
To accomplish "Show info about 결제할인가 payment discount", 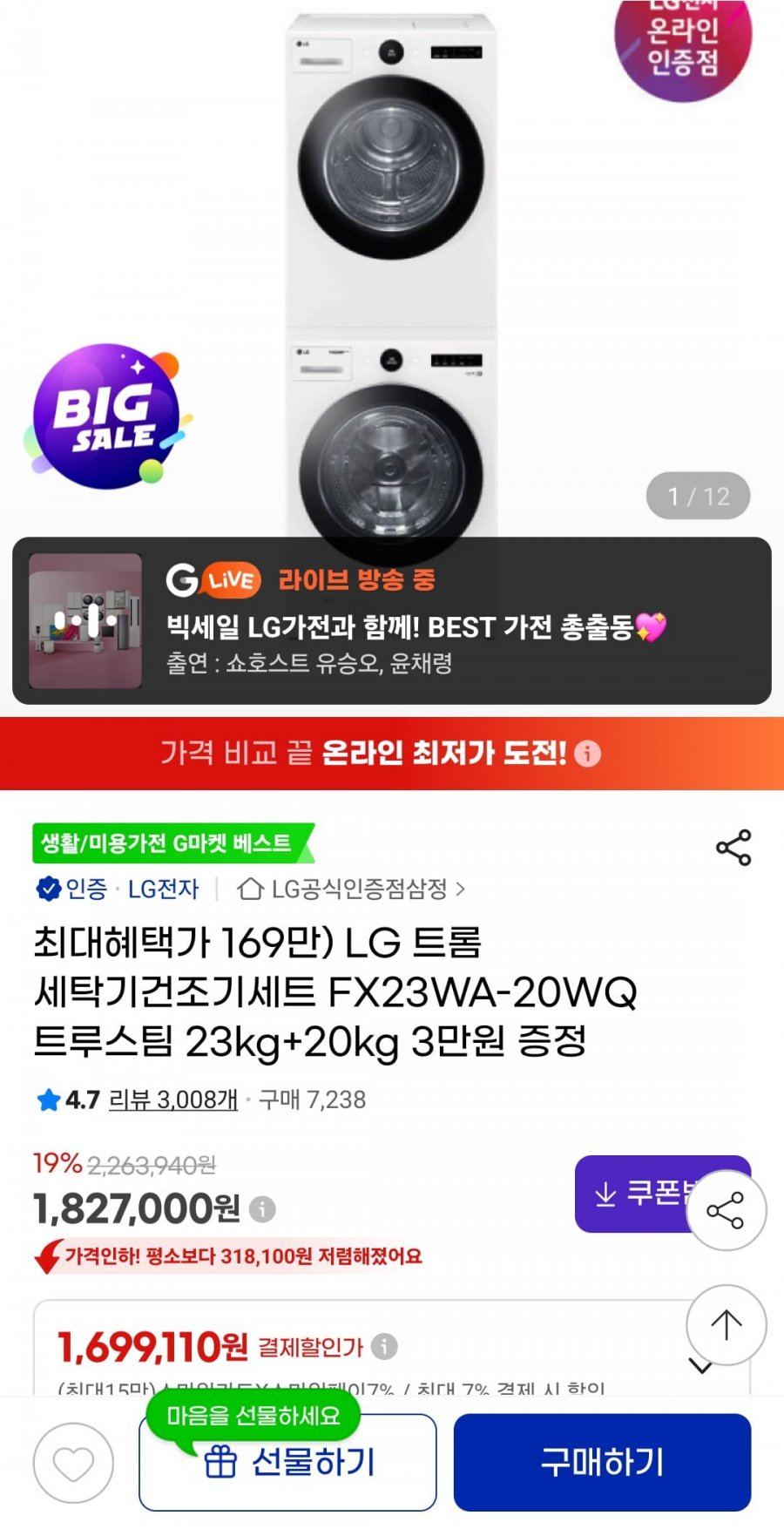I will click(384, 1347).
